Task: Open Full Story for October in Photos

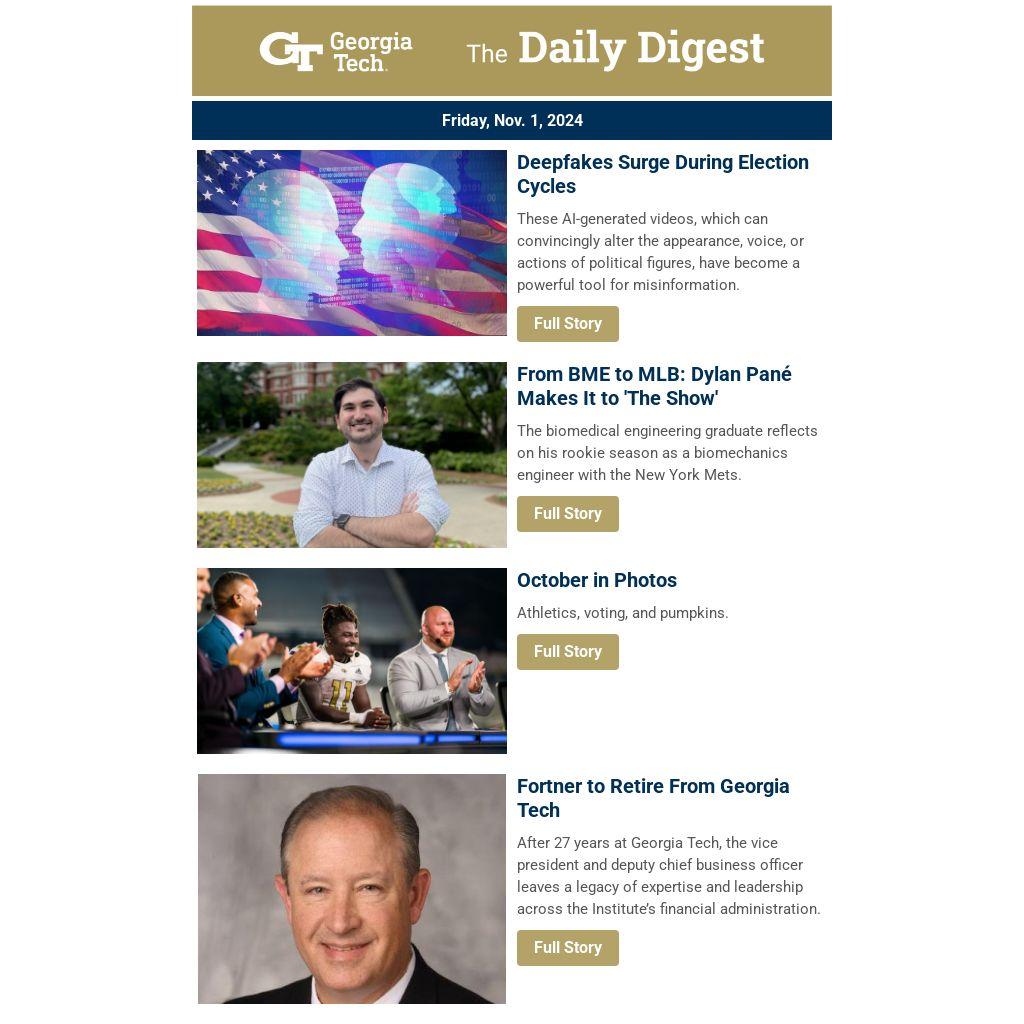Action: coord(567,652)
